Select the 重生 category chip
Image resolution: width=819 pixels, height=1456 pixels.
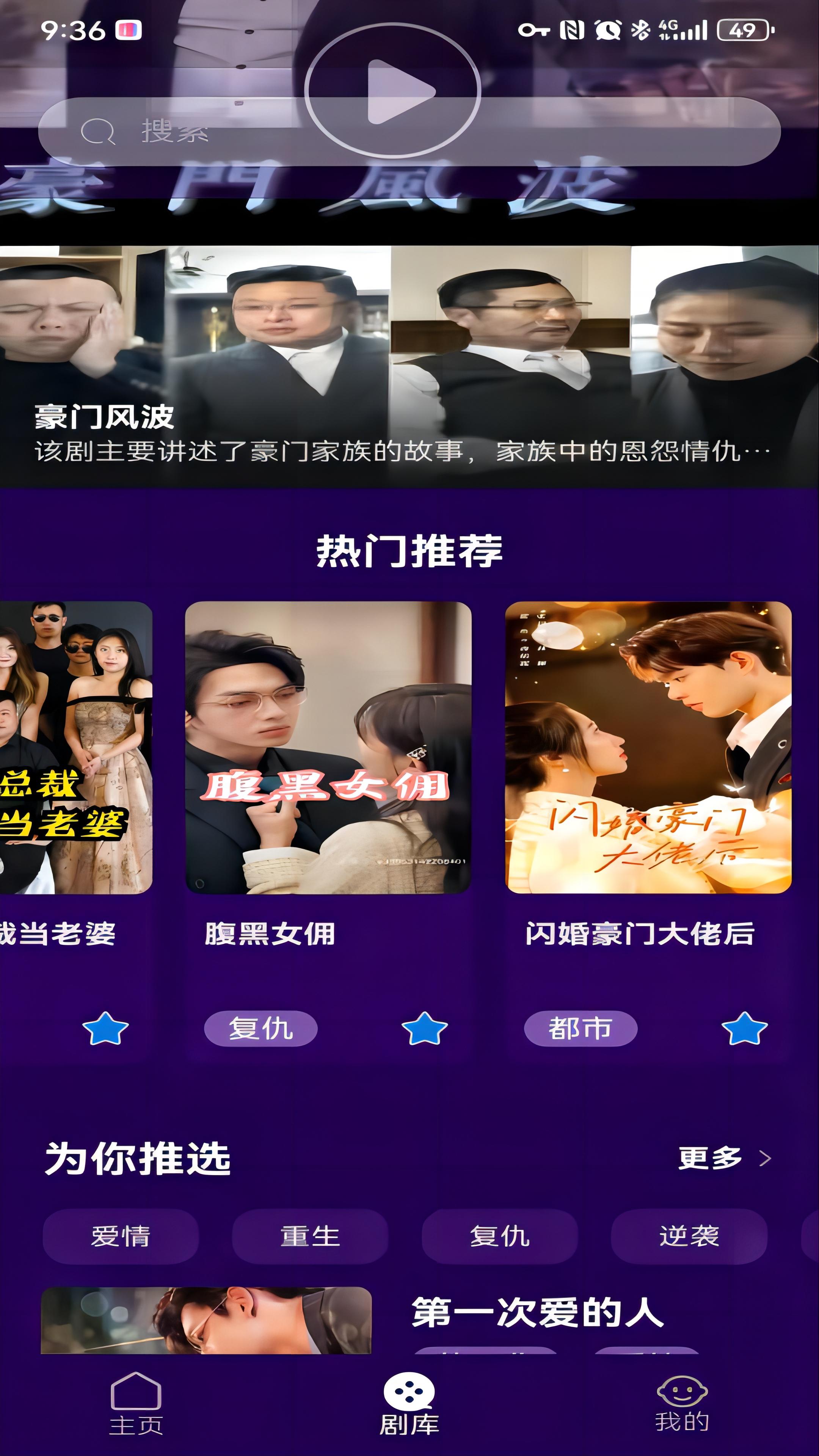310,1236
